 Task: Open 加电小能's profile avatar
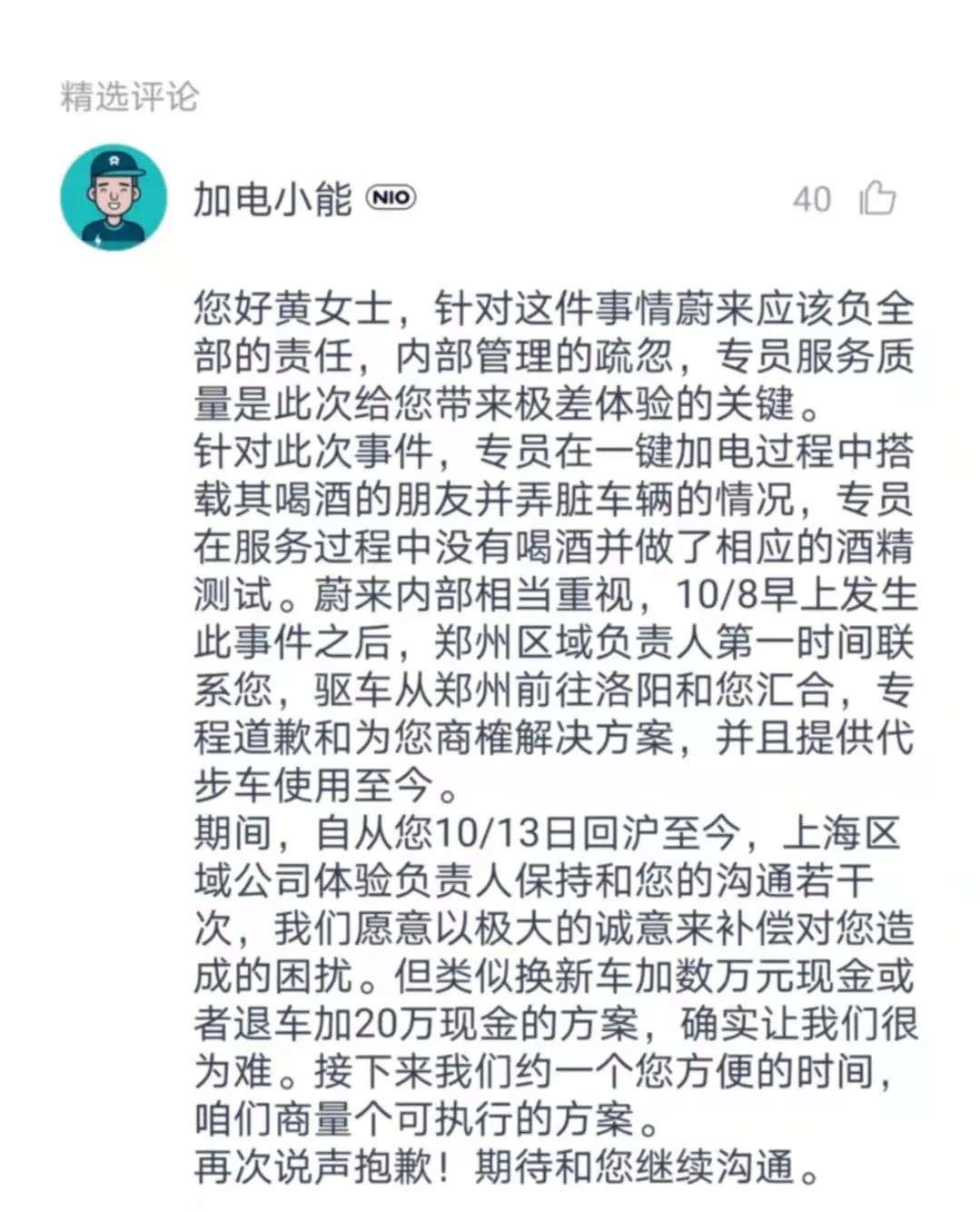(114, 197)
